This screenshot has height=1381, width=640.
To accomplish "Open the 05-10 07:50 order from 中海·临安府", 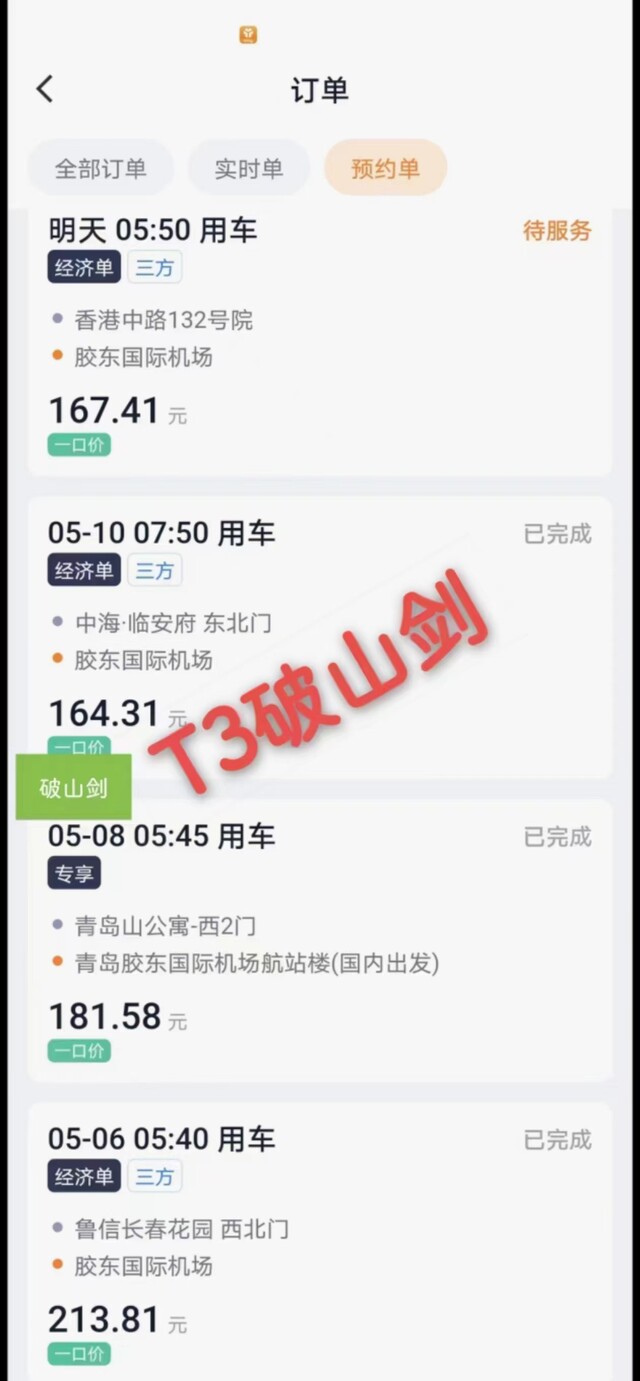I will pos(319,638).
